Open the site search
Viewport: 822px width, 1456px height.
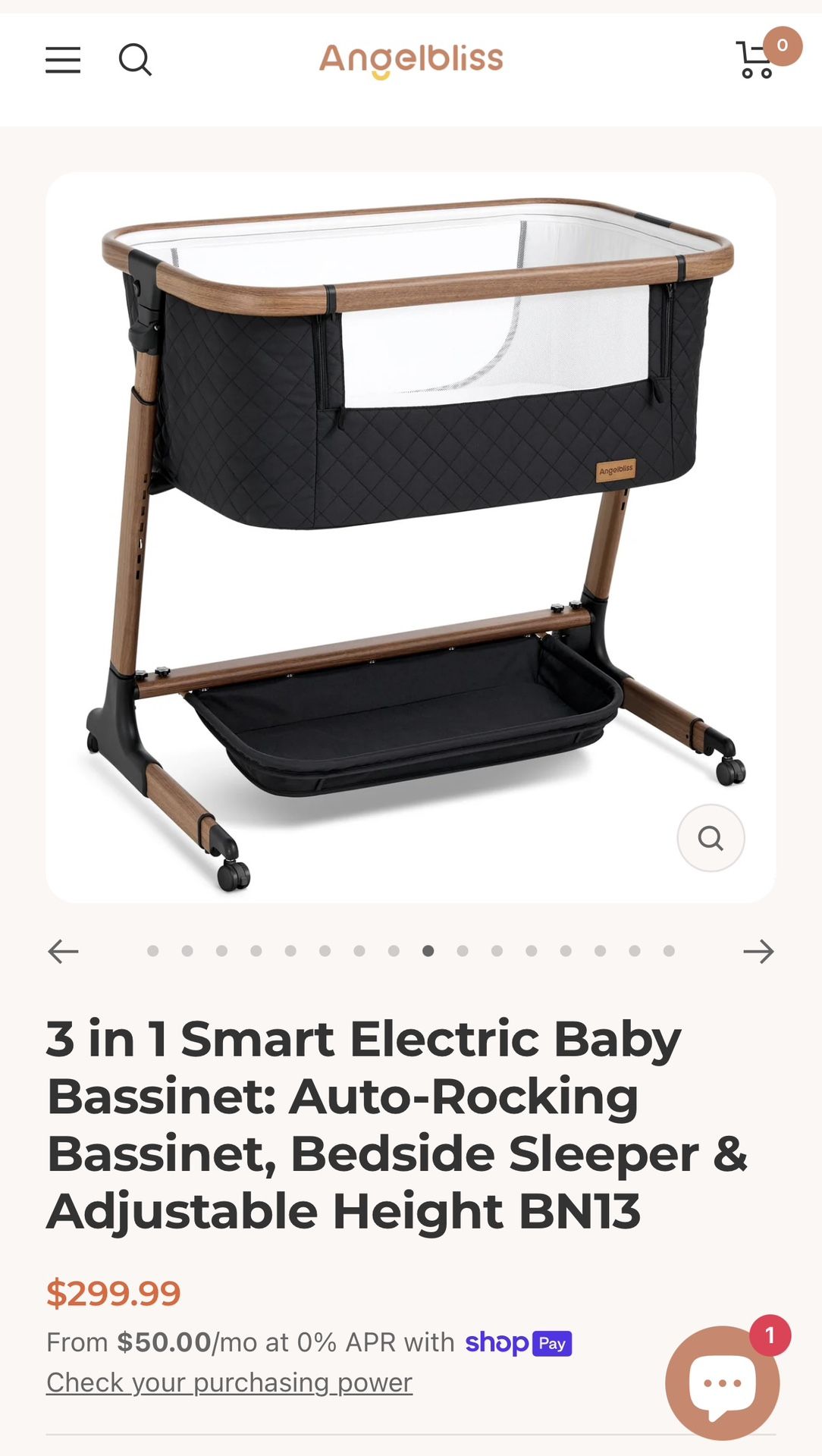[x=135, y=60]
